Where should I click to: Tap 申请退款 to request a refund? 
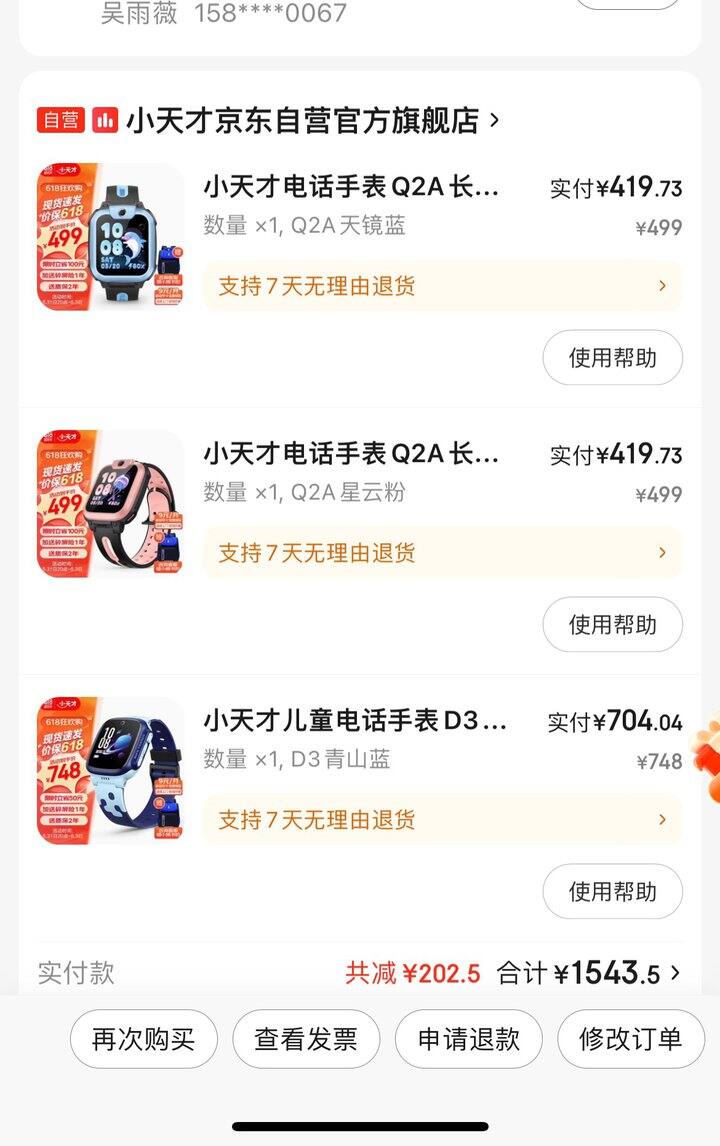coord(469,1039)
